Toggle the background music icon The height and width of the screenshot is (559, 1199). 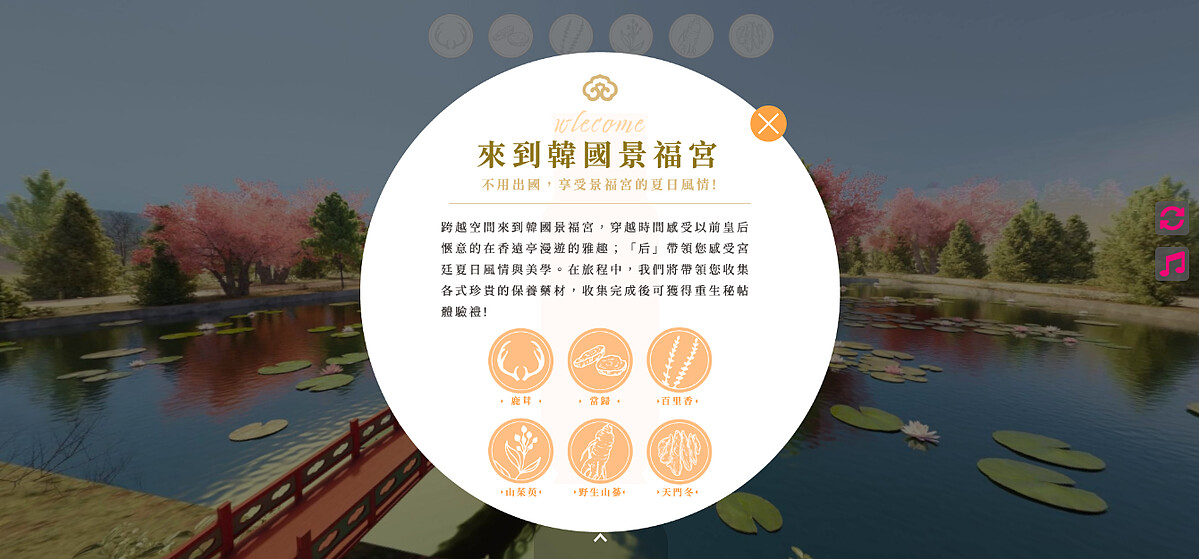click(x=1172, y=264)
